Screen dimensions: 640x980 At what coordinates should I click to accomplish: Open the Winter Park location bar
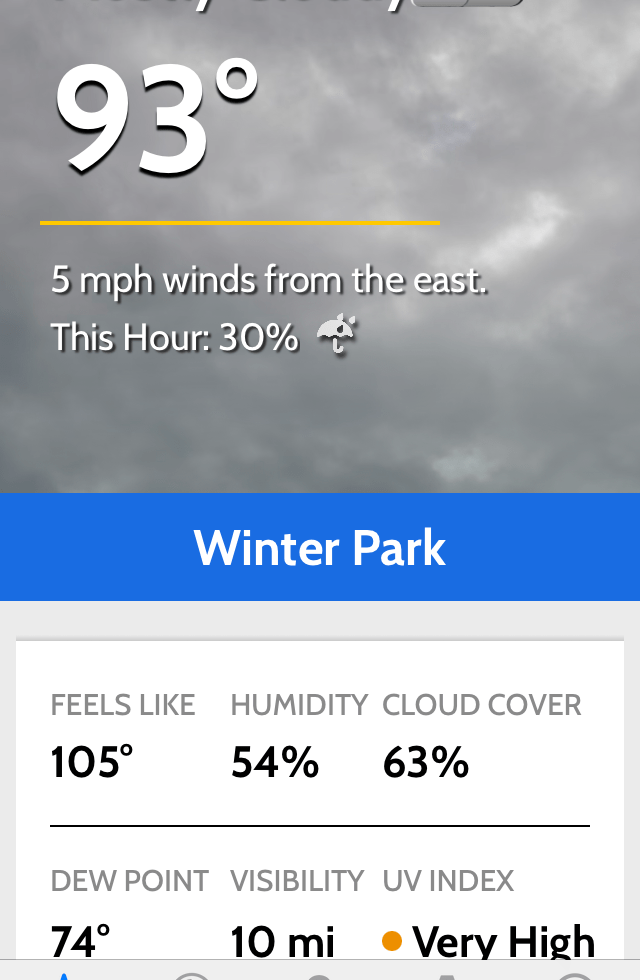(320, 547)
